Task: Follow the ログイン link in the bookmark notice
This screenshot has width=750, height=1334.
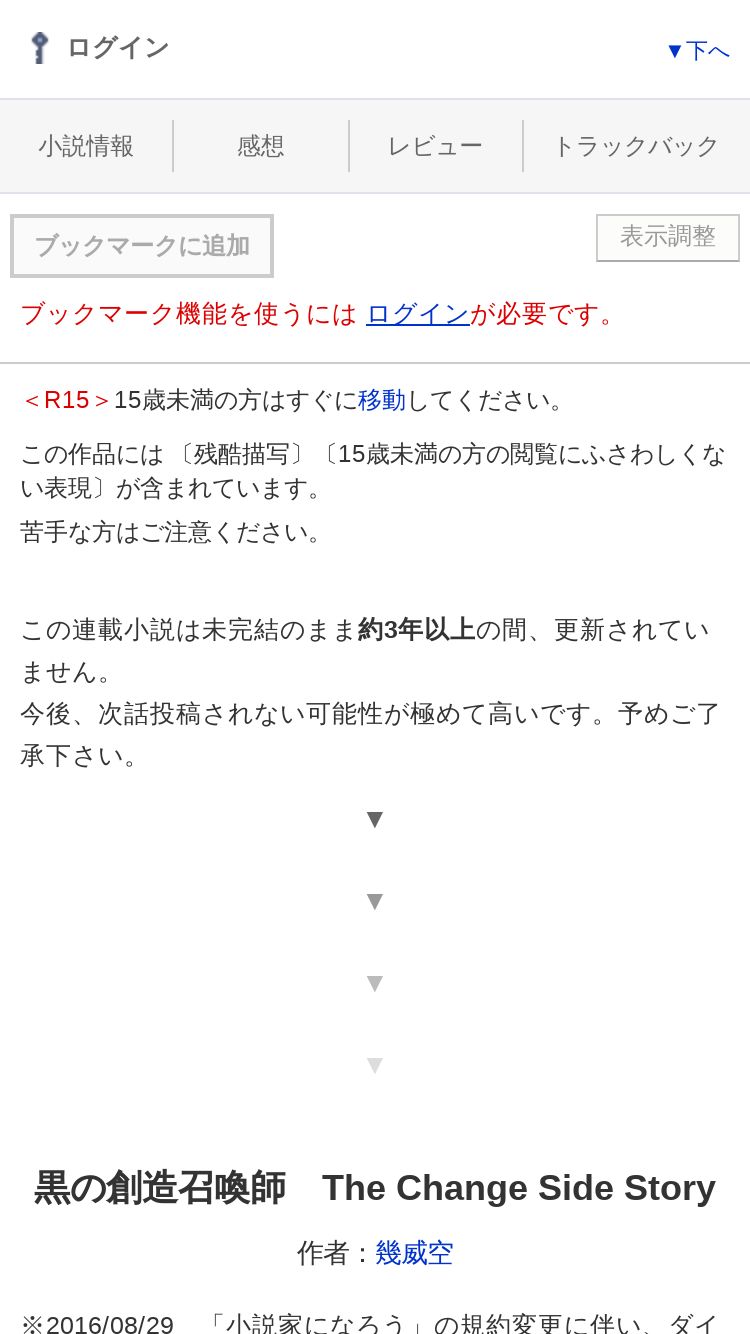Action: click(x=418, y=314)
